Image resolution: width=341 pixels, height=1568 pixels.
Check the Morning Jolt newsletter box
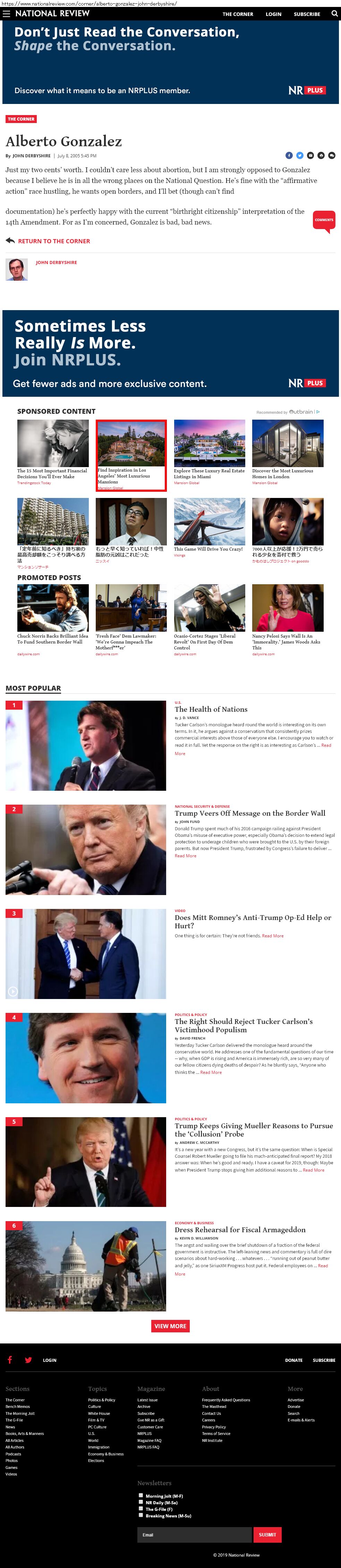point(140,1495)
